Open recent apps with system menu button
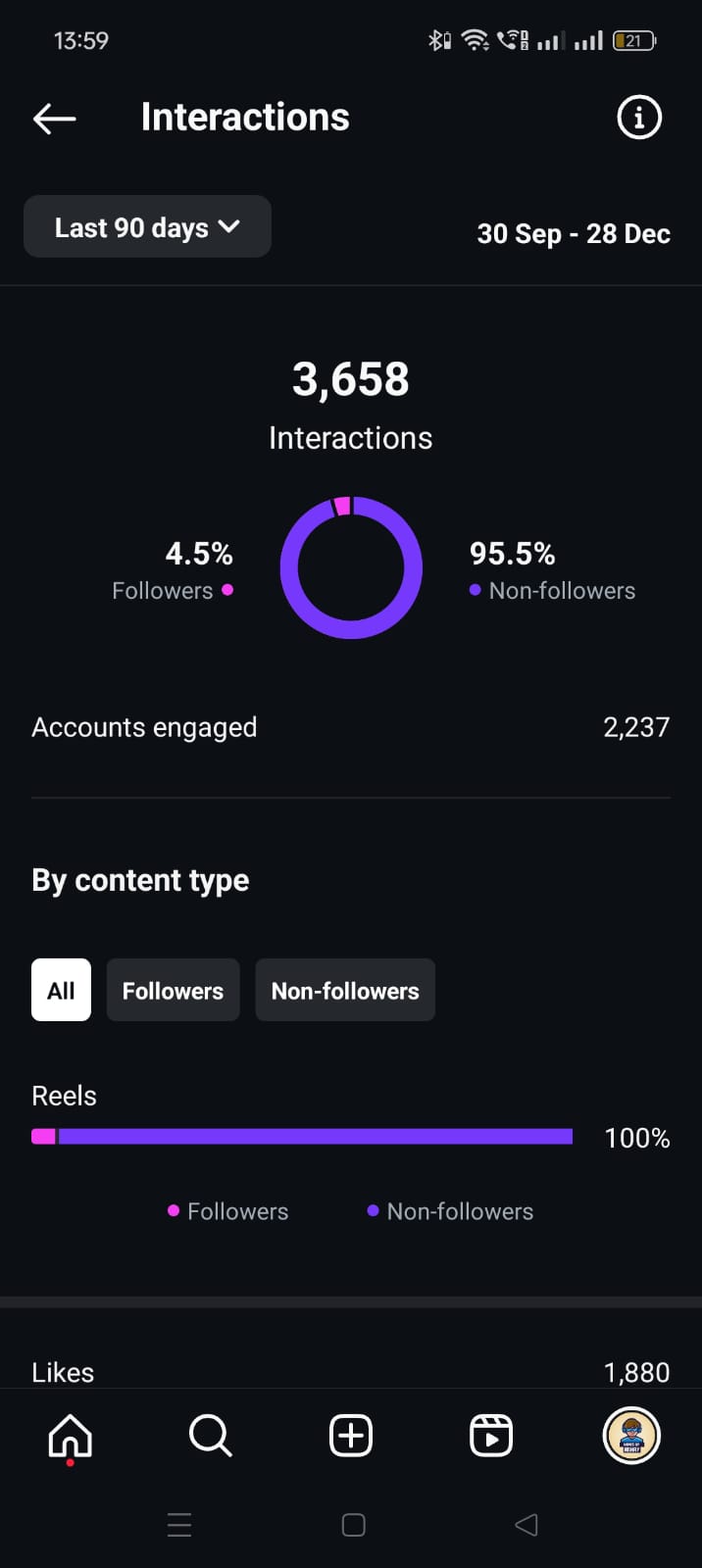Screen dimensions: 702x1568 pos(179,1525)
